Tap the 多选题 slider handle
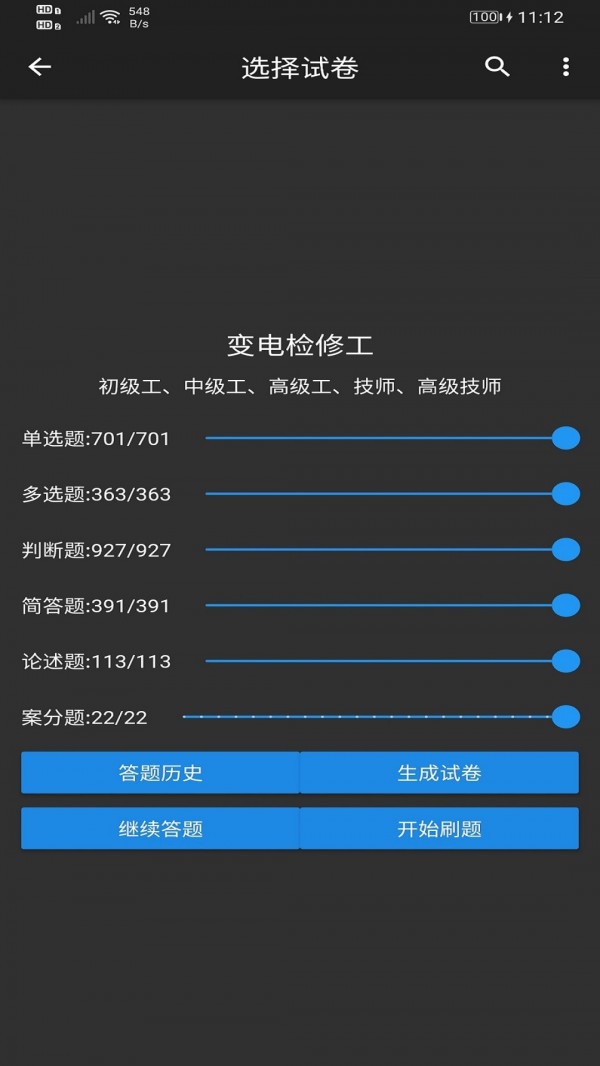 coord(566,494)
